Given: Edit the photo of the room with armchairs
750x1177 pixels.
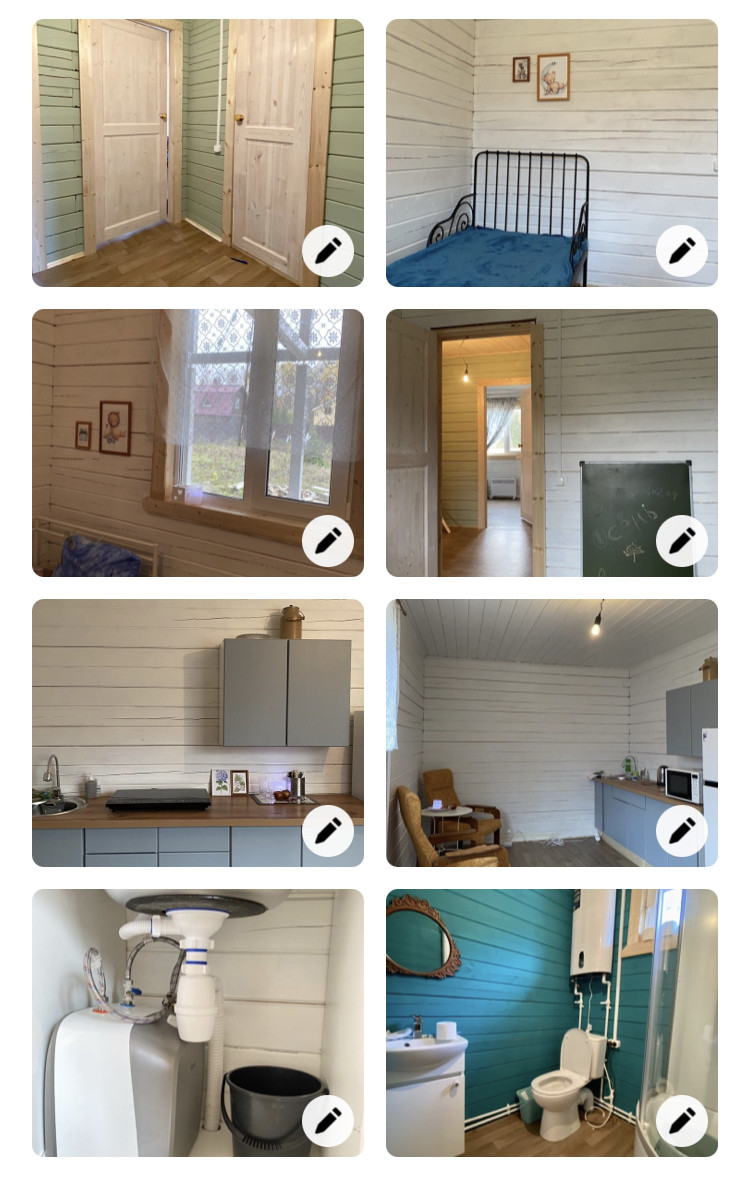Looking at the screenshot, I should click(682, 831).
